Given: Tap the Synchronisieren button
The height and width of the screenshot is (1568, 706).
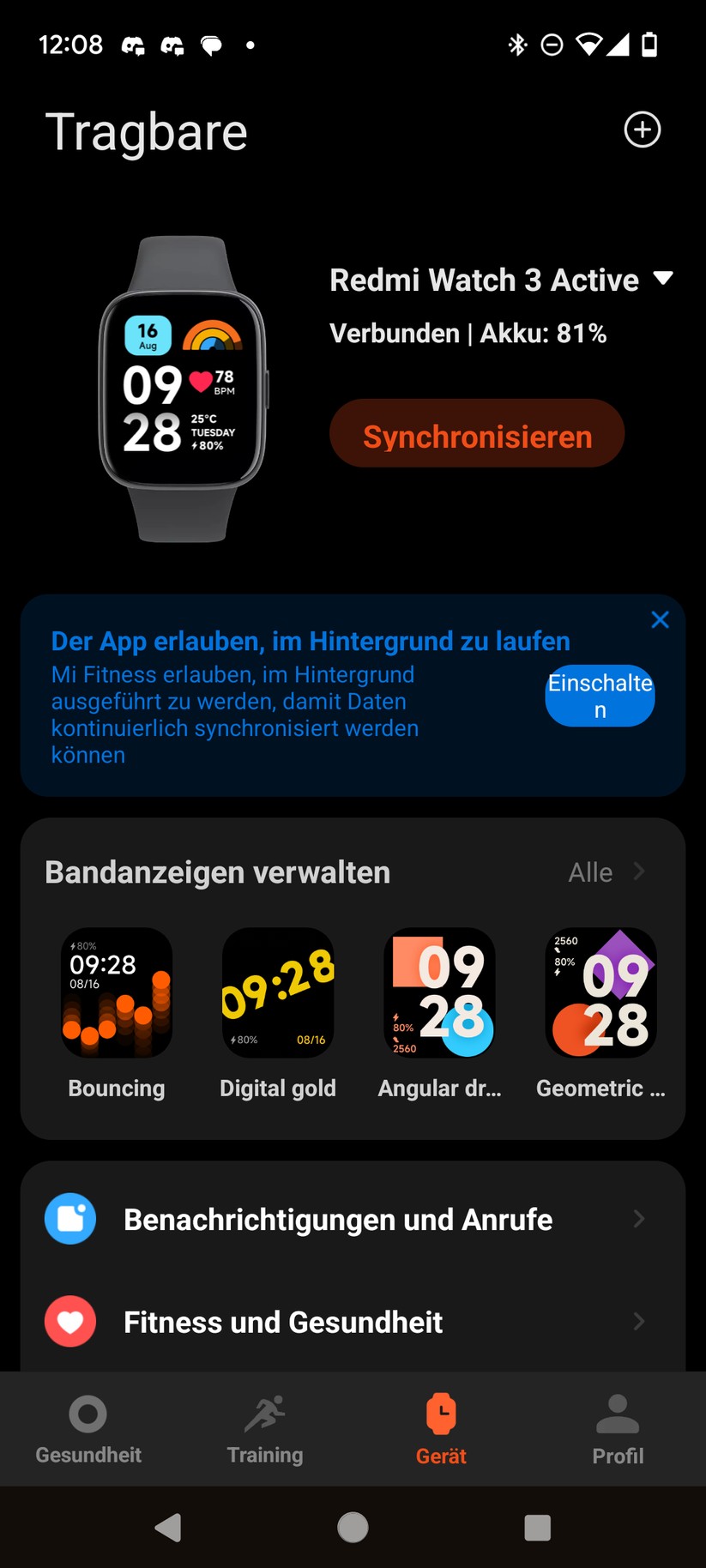Looking at the screenshot, I should point(477,434).
